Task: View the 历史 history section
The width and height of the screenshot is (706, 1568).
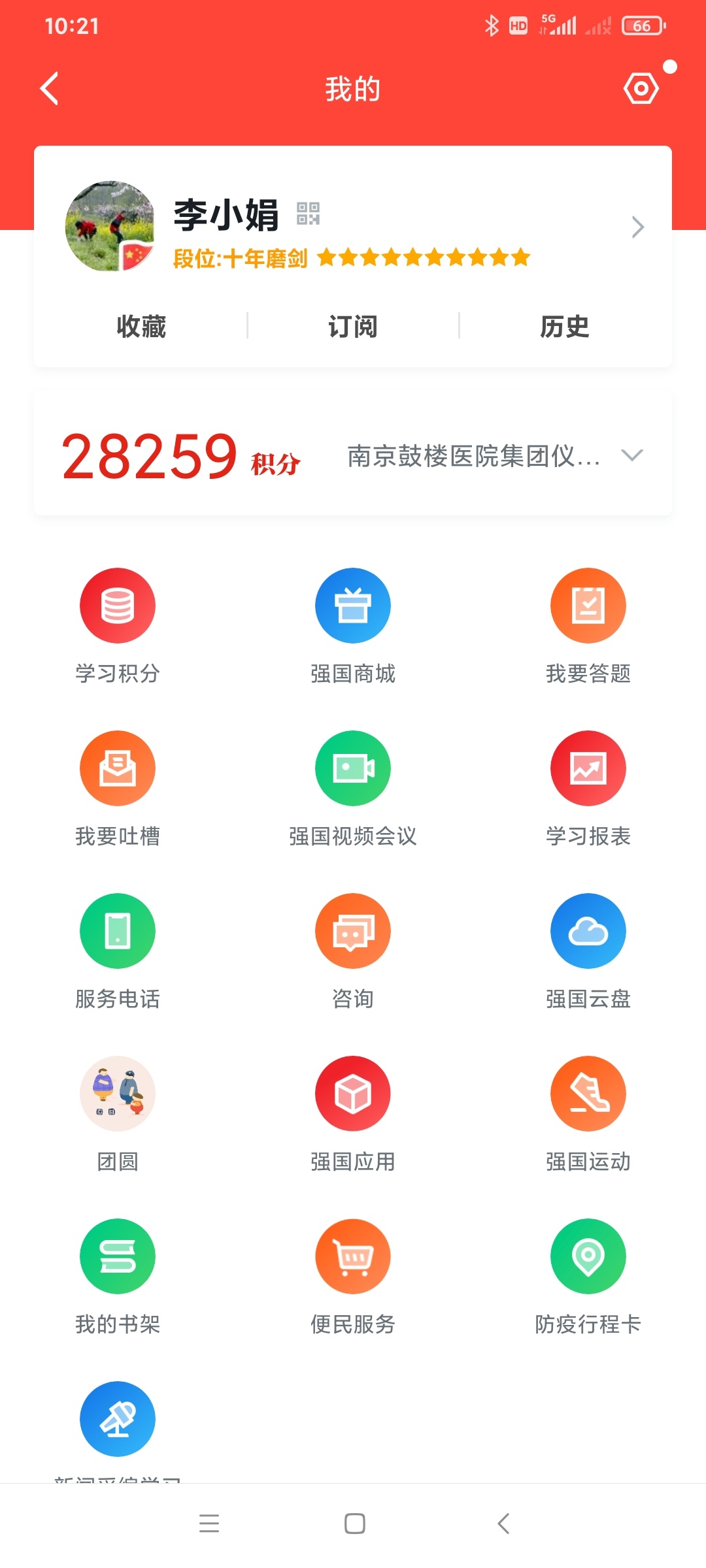Action: [565, 326]
